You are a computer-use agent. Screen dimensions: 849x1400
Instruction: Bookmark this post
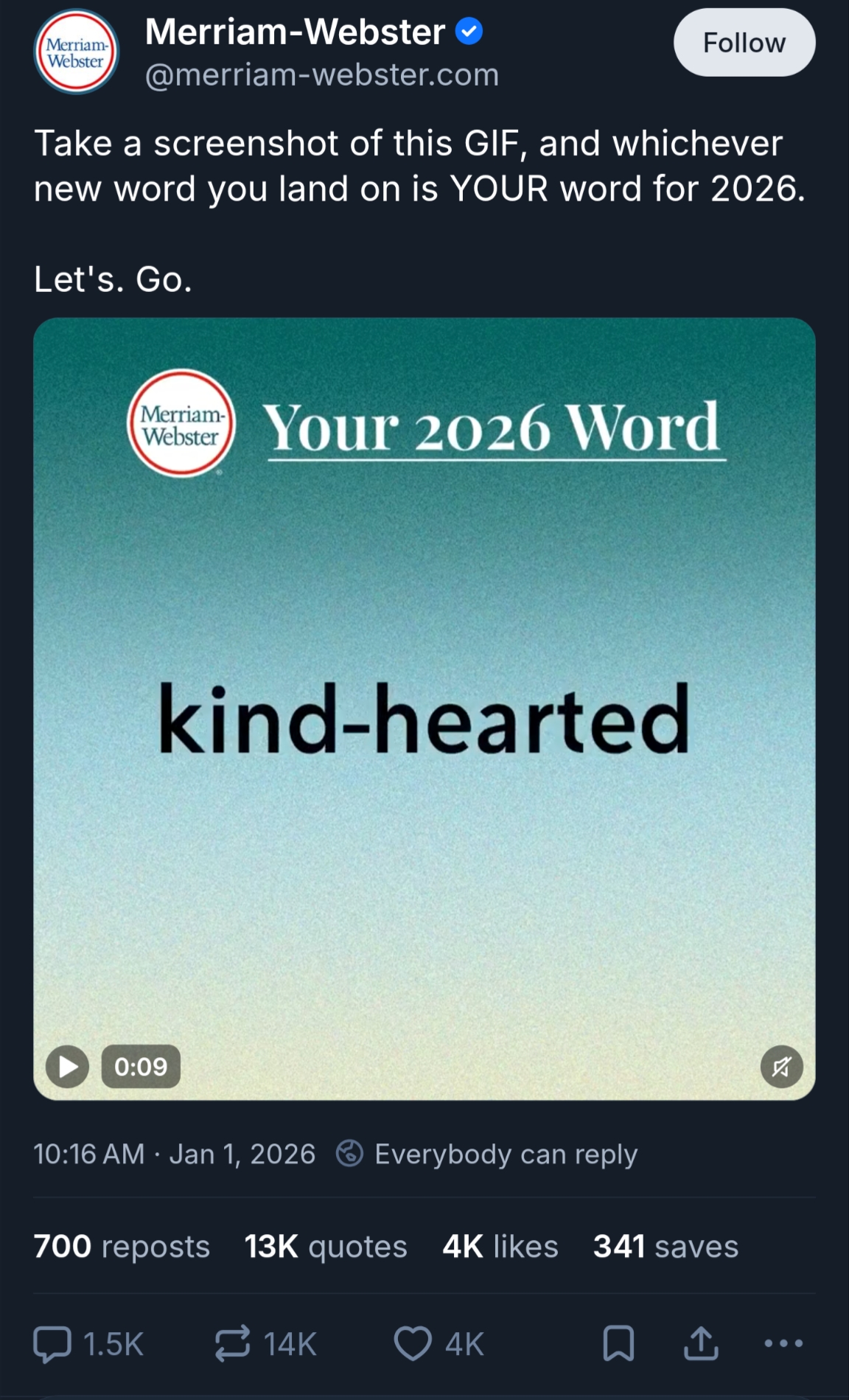[618, 1343]
